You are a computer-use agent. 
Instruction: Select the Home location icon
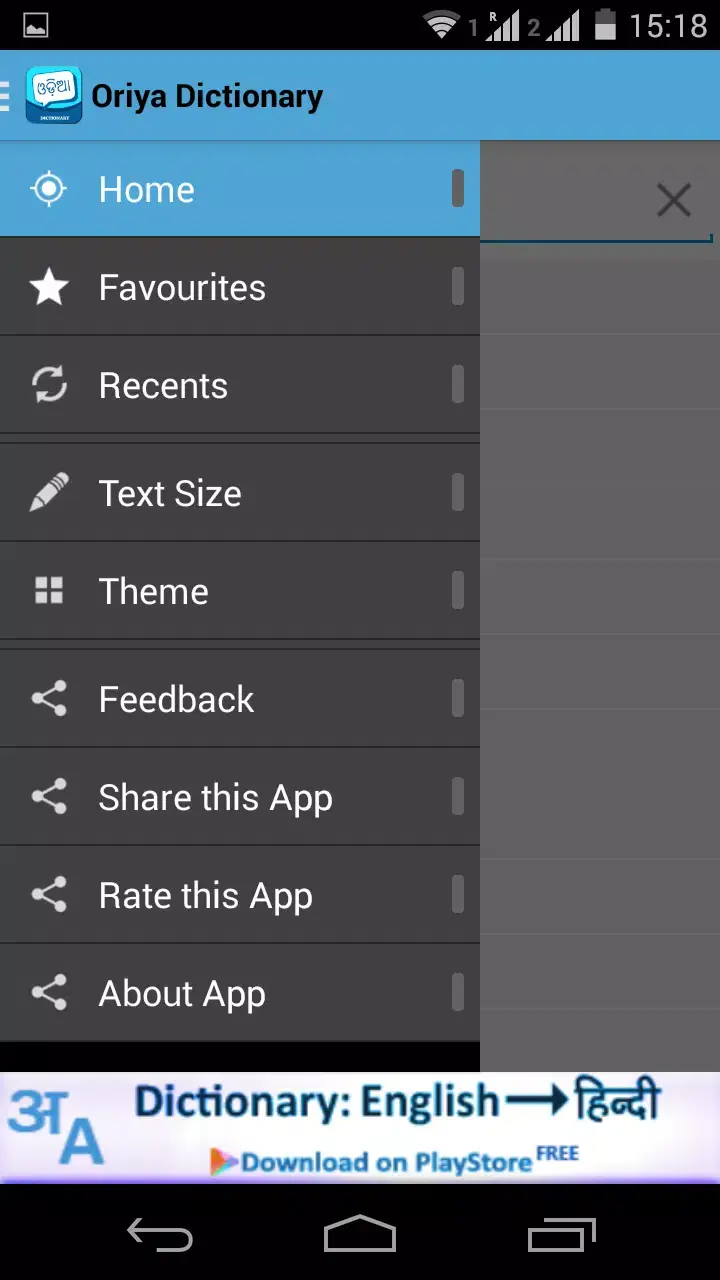(x=48, y=189)
